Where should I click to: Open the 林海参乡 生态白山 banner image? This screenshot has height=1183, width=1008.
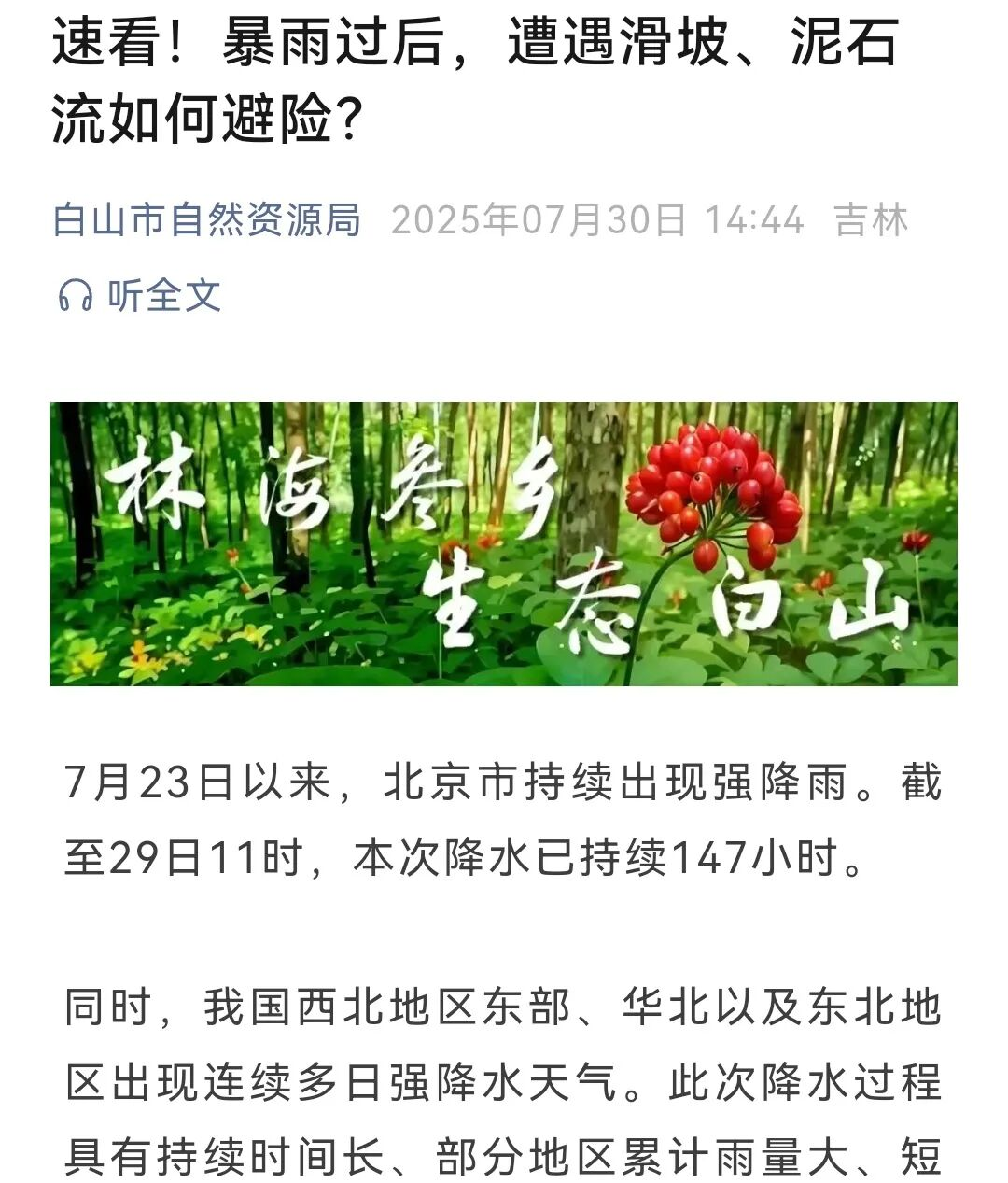(504, 544)
